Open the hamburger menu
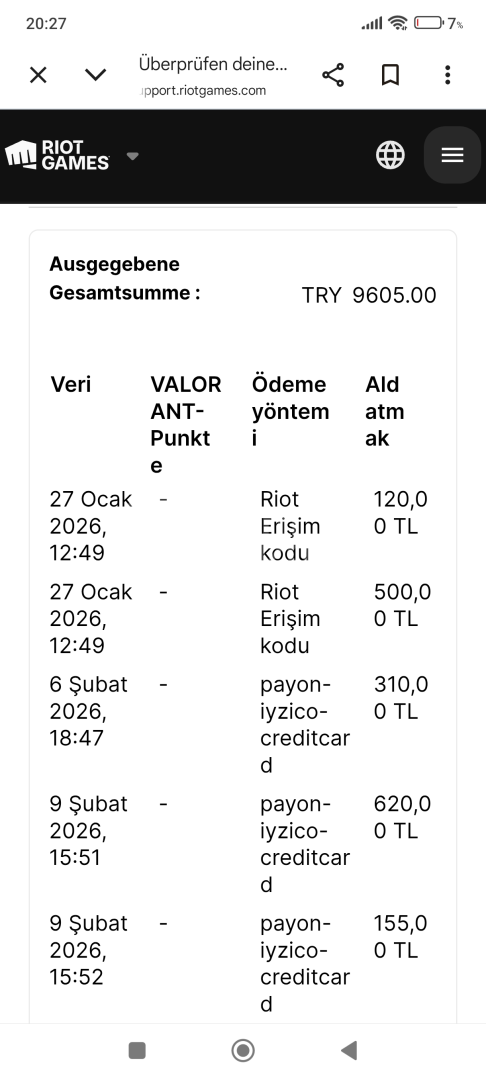486x1080 pixels. click(452, 155)
